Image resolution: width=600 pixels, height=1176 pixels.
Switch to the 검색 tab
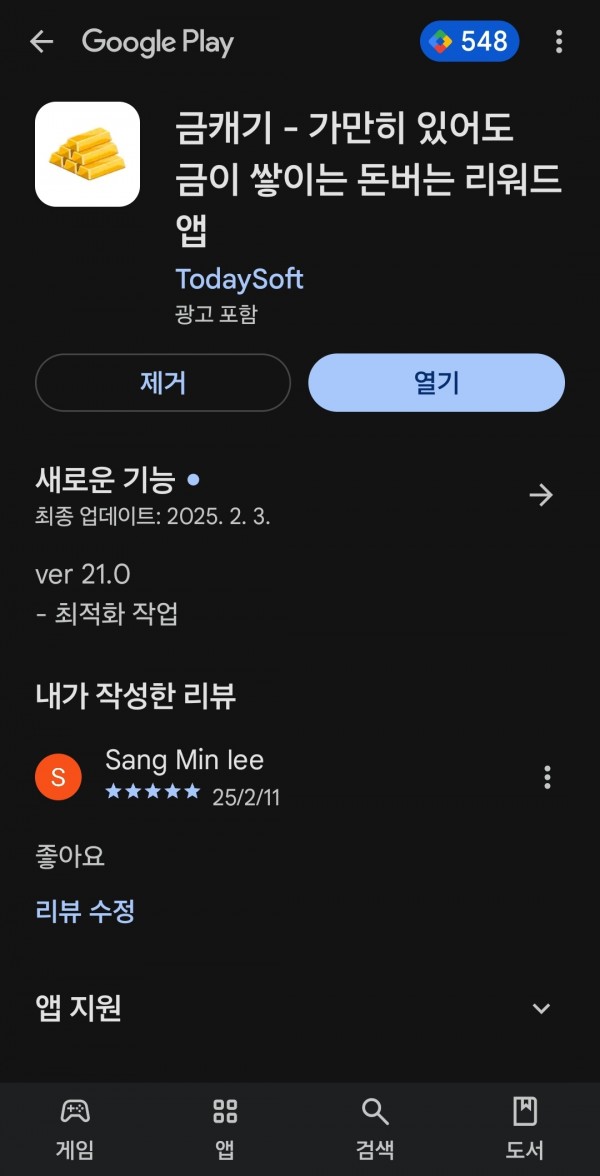click(x=375, y=1129)
